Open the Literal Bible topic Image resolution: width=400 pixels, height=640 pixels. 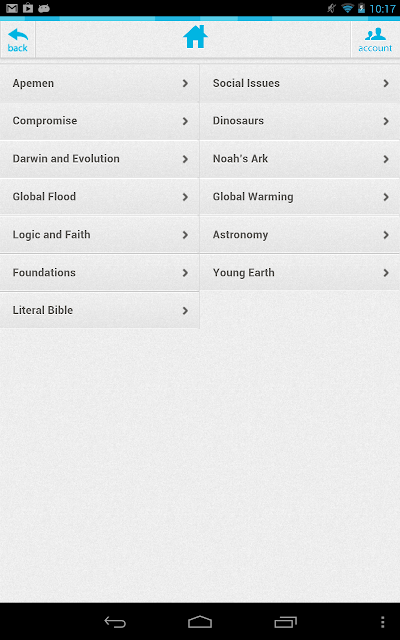[99, 310]
